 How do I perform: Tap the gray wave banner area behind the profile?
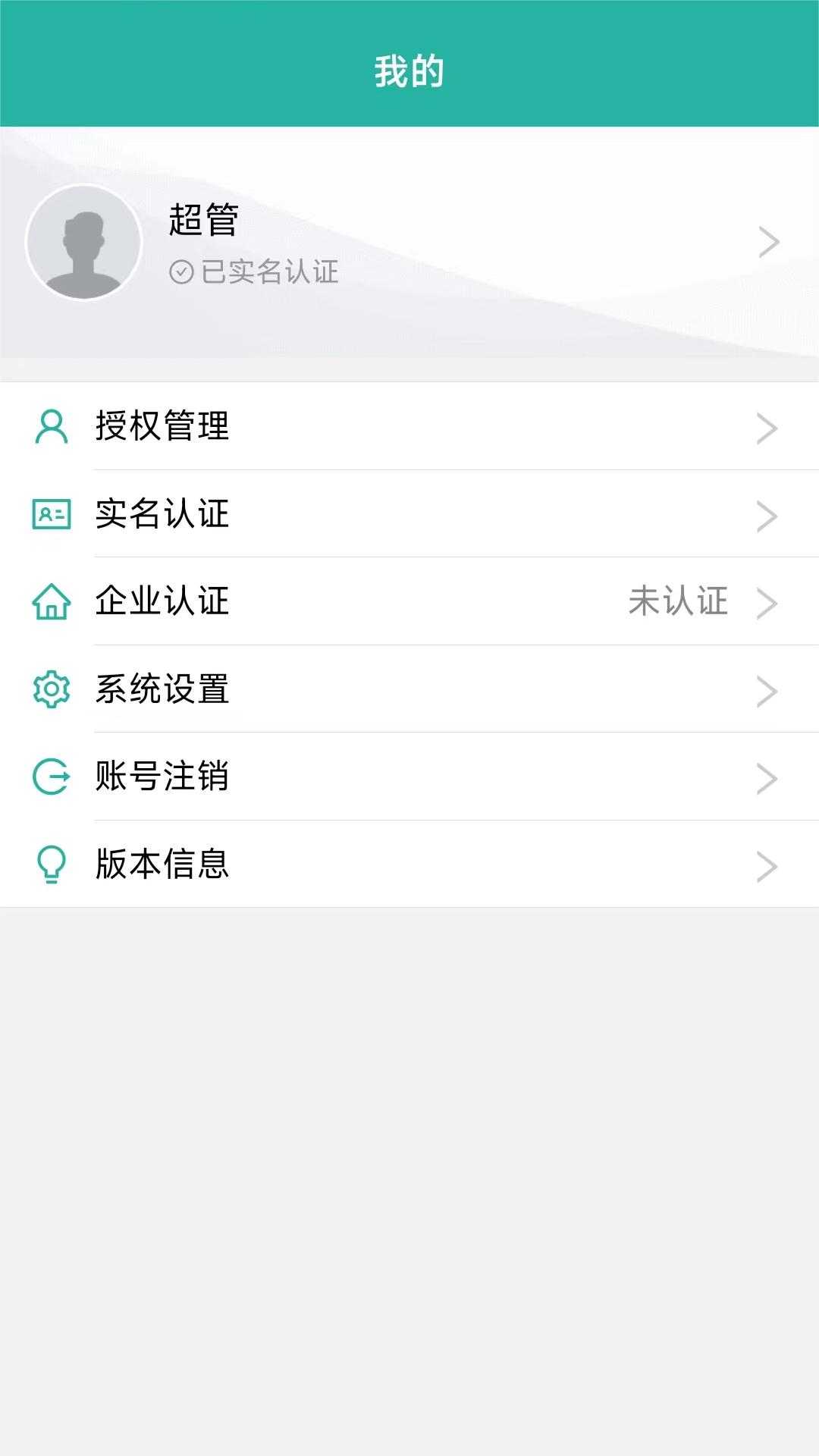click(531, 326)
